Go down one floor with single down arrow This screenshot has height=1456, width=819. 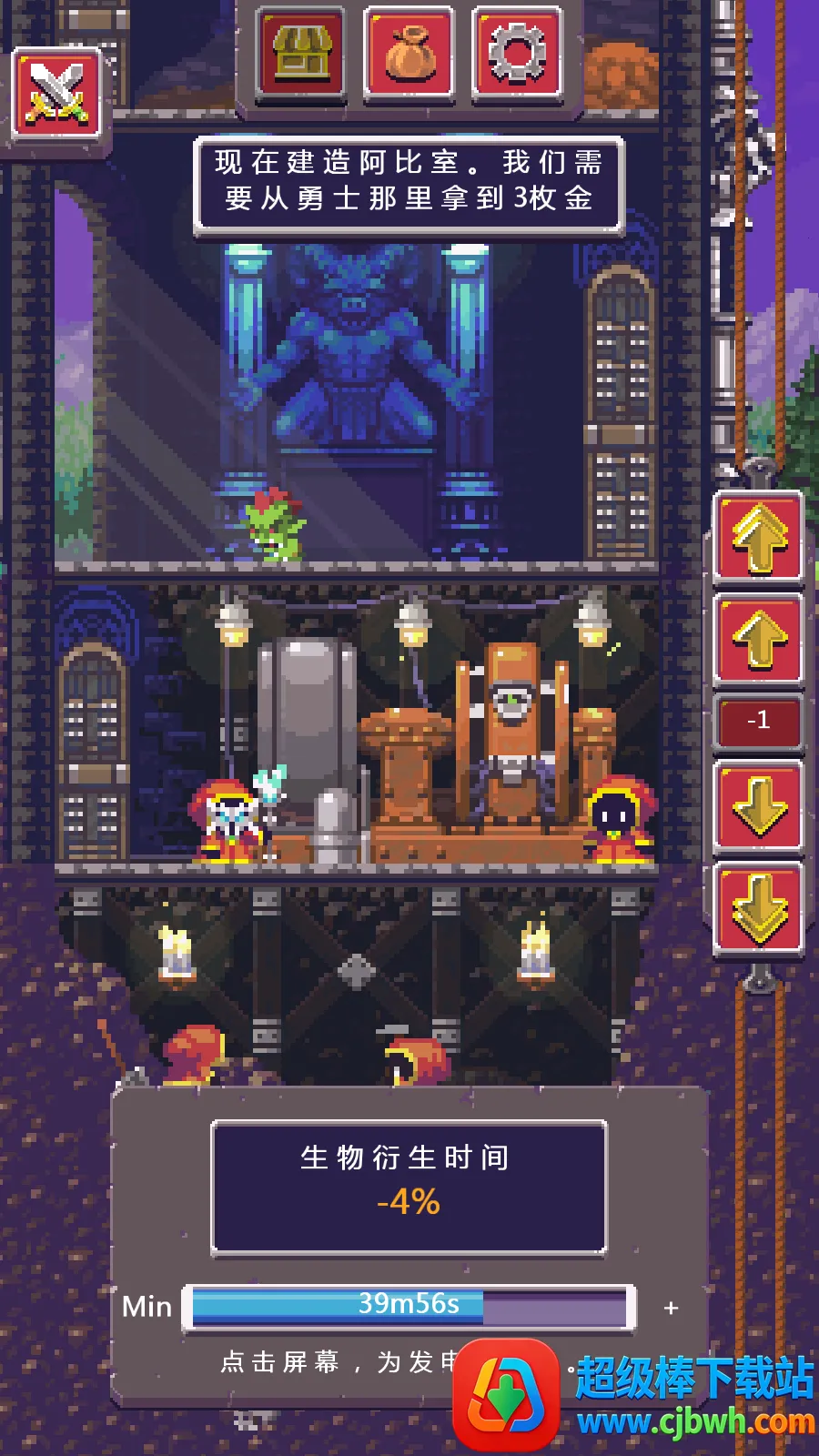coord(758,806)
